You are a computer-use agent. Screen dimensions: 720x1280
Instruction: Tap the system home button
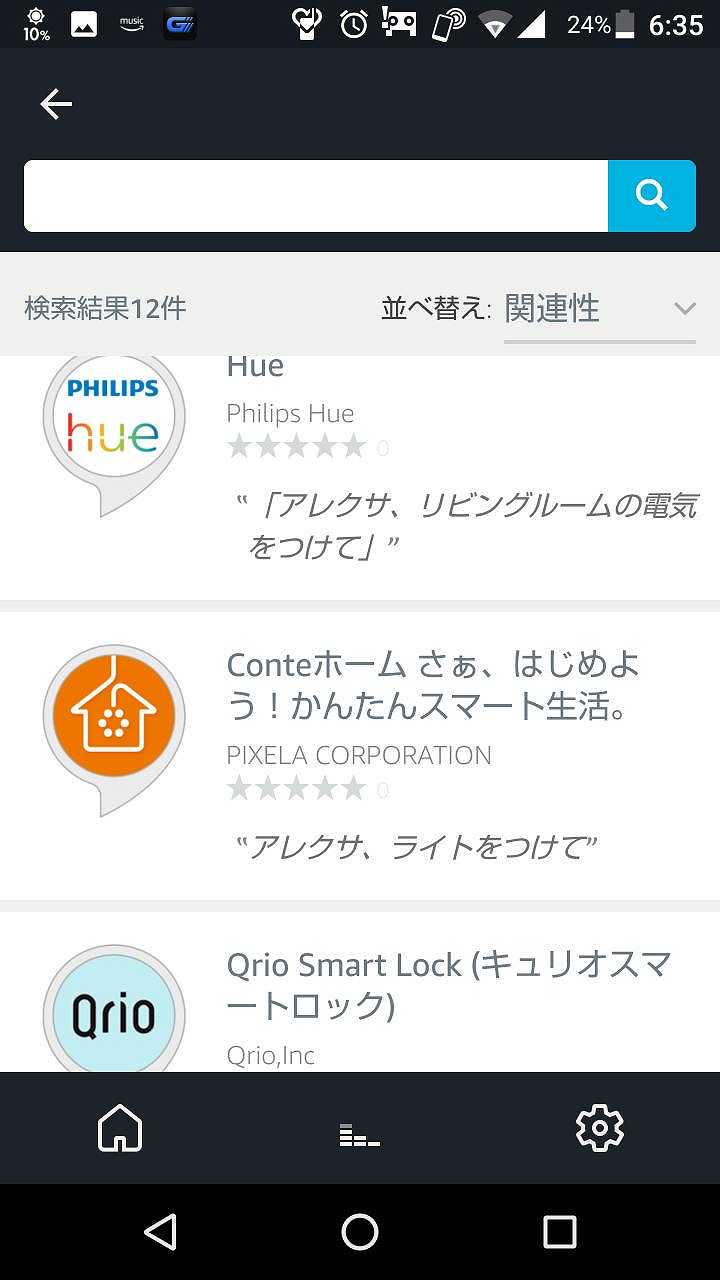click(x=360, y=1232)
